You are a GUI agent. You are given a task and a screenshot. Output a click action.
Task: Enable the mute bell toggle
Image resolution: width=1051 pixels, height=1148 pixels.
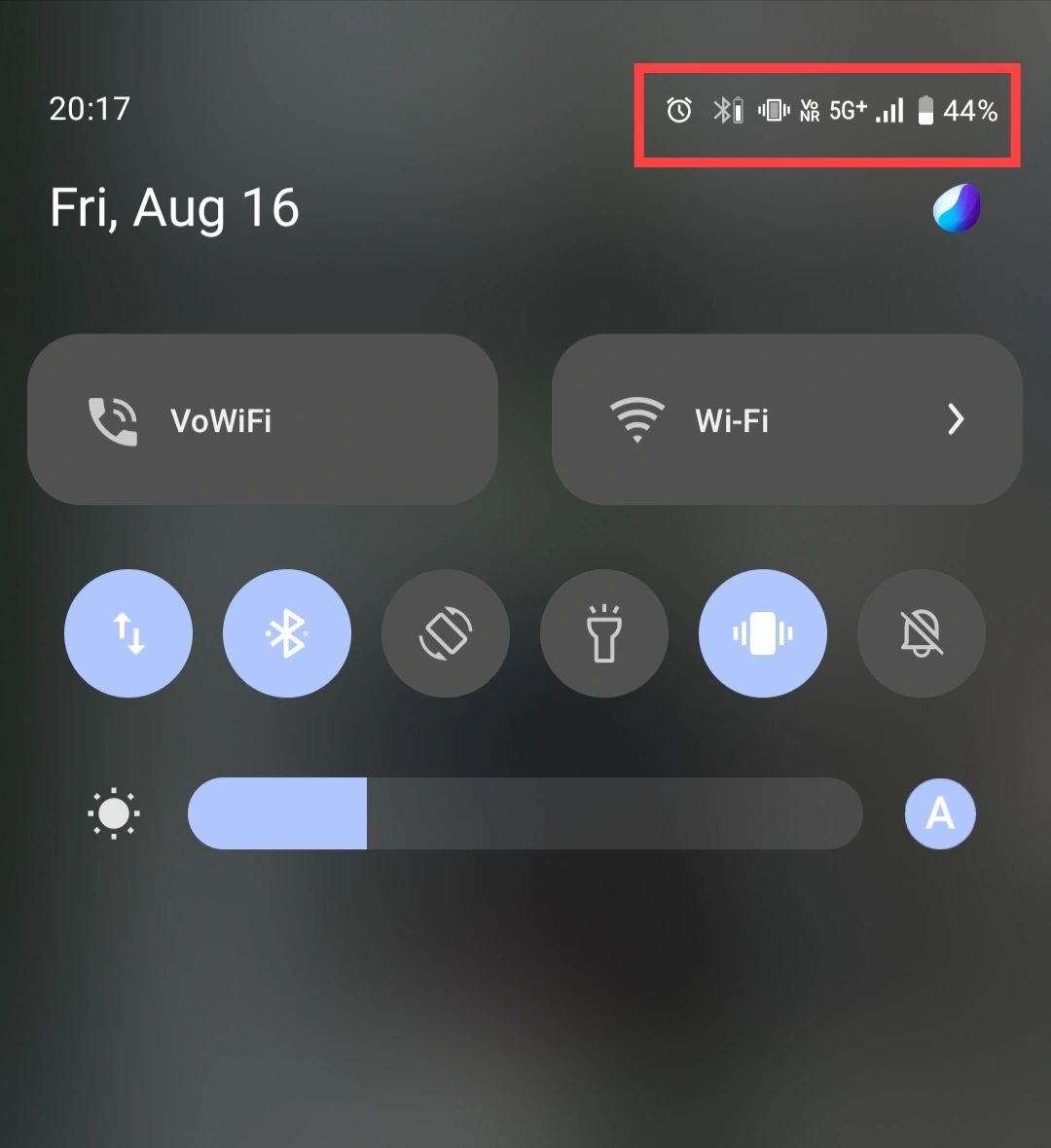[x=922, y=633]
